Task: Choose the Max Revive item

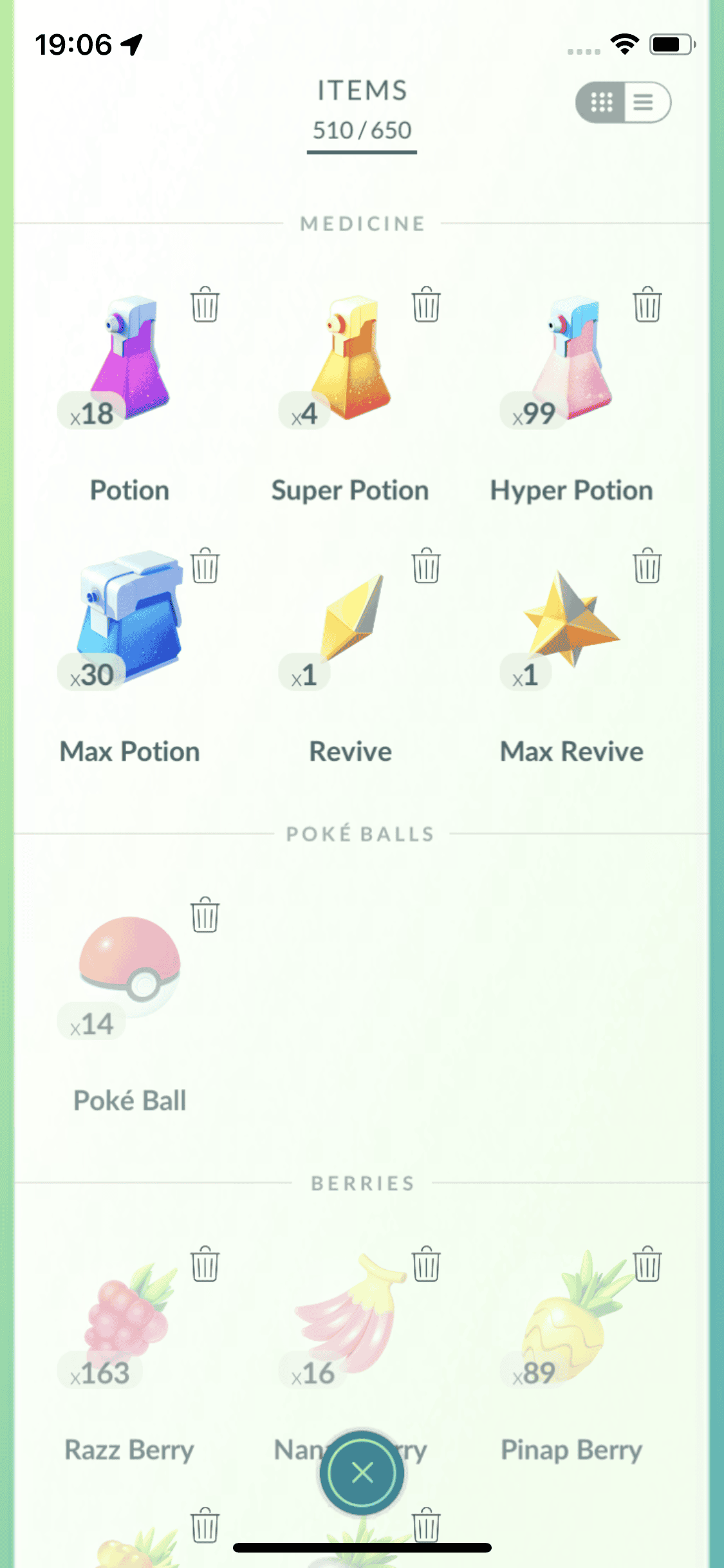Action: 572,618
